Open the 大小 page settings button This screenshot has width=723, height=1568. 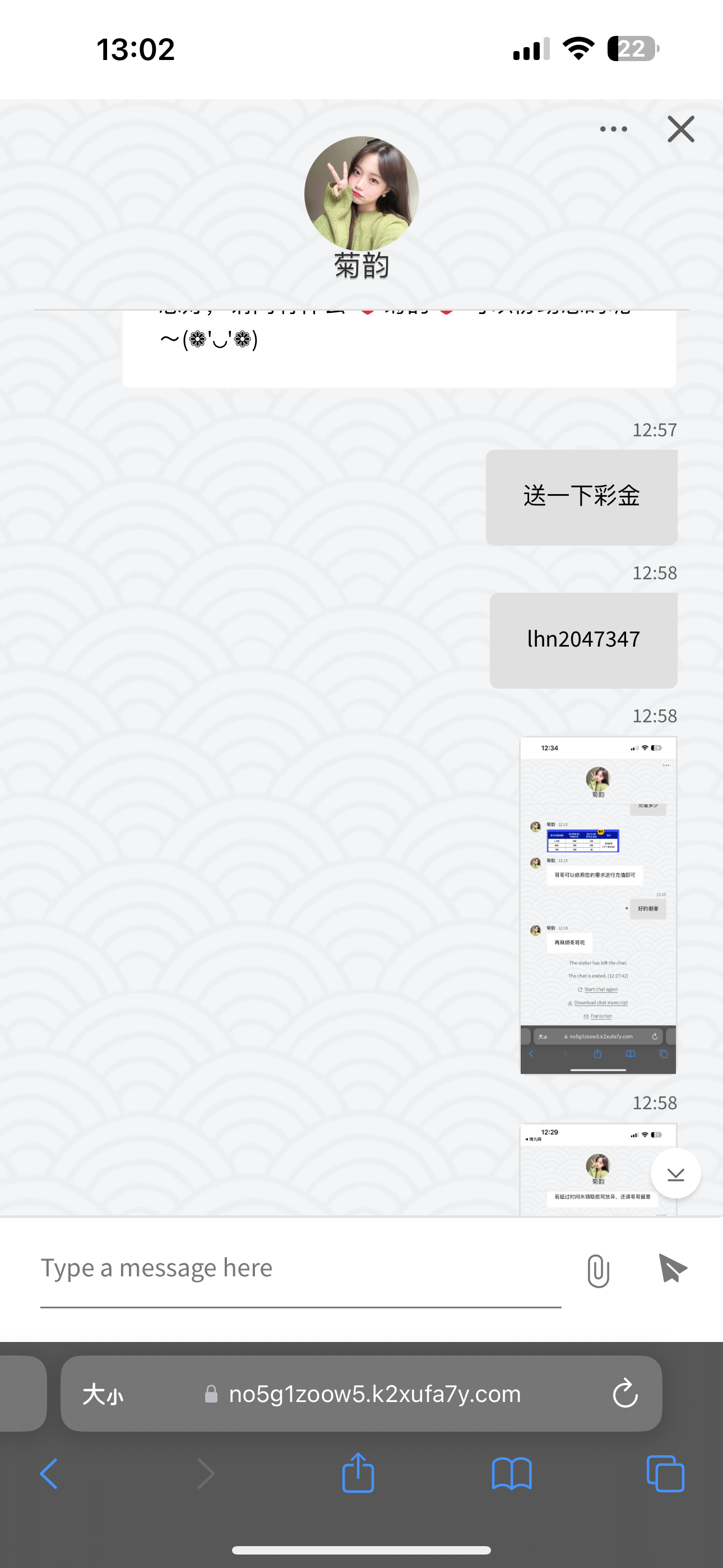point(103,1394)
